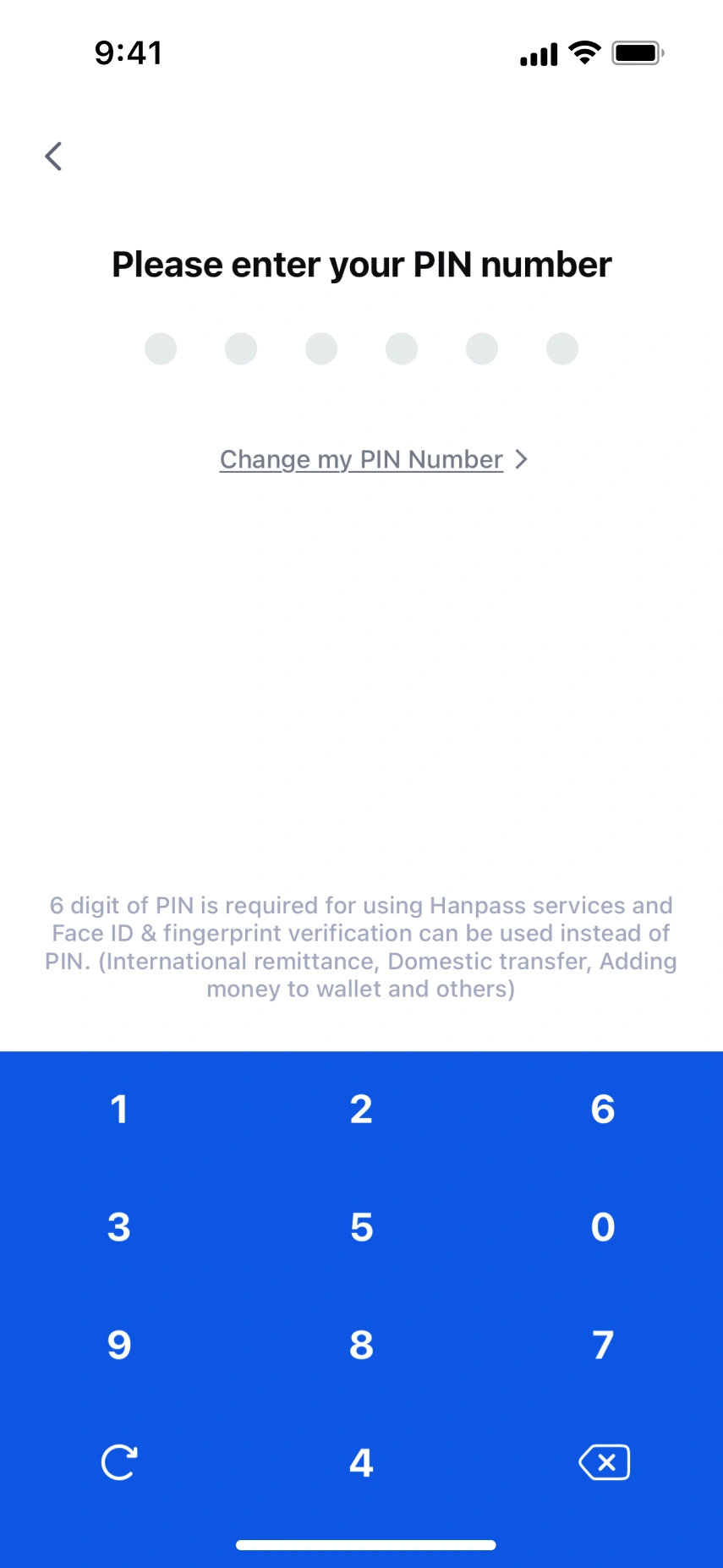This screenshot has height=1568, width=723.
Task: Delete the last digit with backspace
Action: point(604,1462)
